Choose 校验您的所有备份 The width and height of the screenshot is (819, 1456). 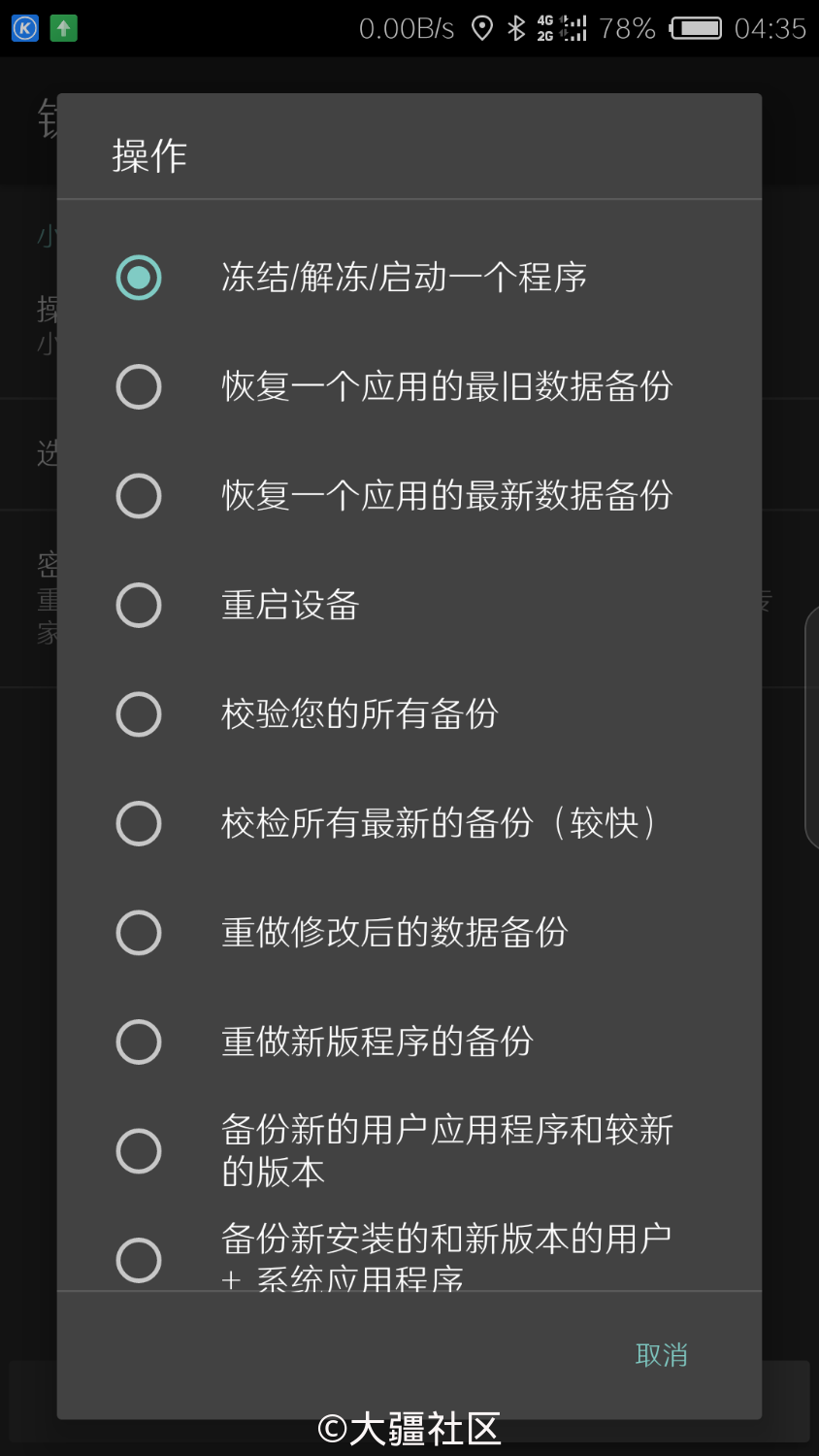409,714
